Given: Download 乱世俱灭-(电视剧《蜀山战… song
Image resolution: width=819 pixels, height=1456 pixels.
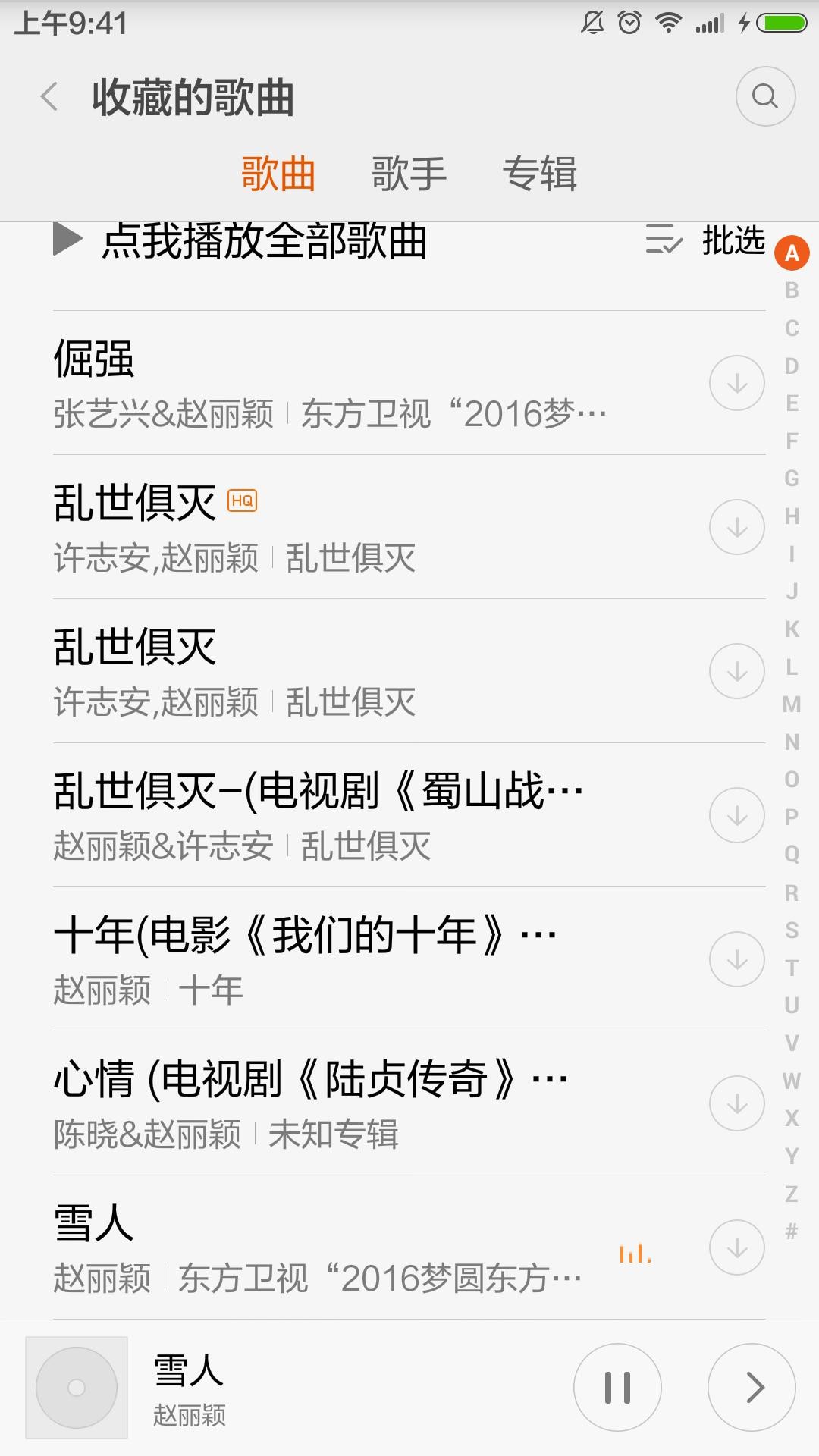Looking at the screenshot, I should [736, 815].
